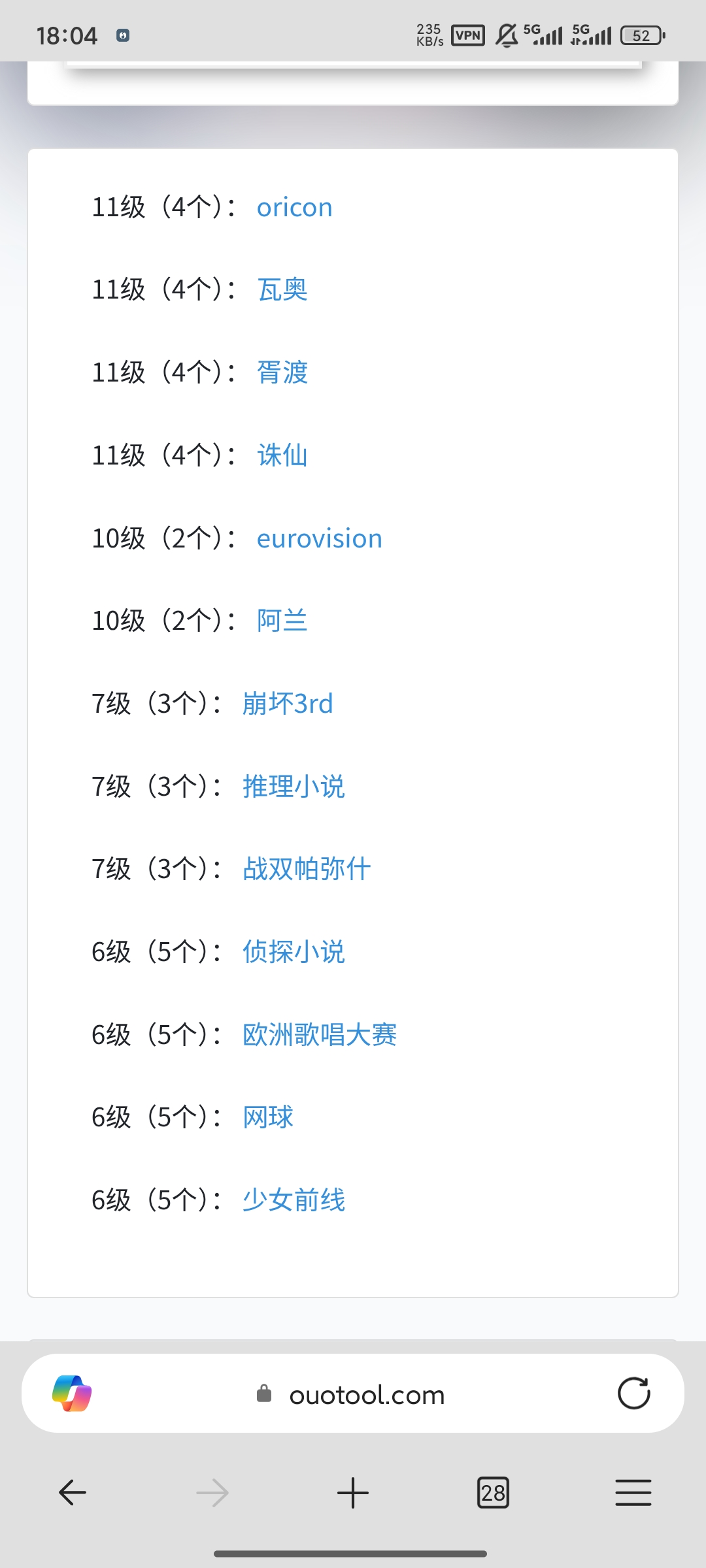The width and height of the screenshot is (706, 1568).
Task: Select the 侦探小说 link
Action: click(x=294, y=952)
